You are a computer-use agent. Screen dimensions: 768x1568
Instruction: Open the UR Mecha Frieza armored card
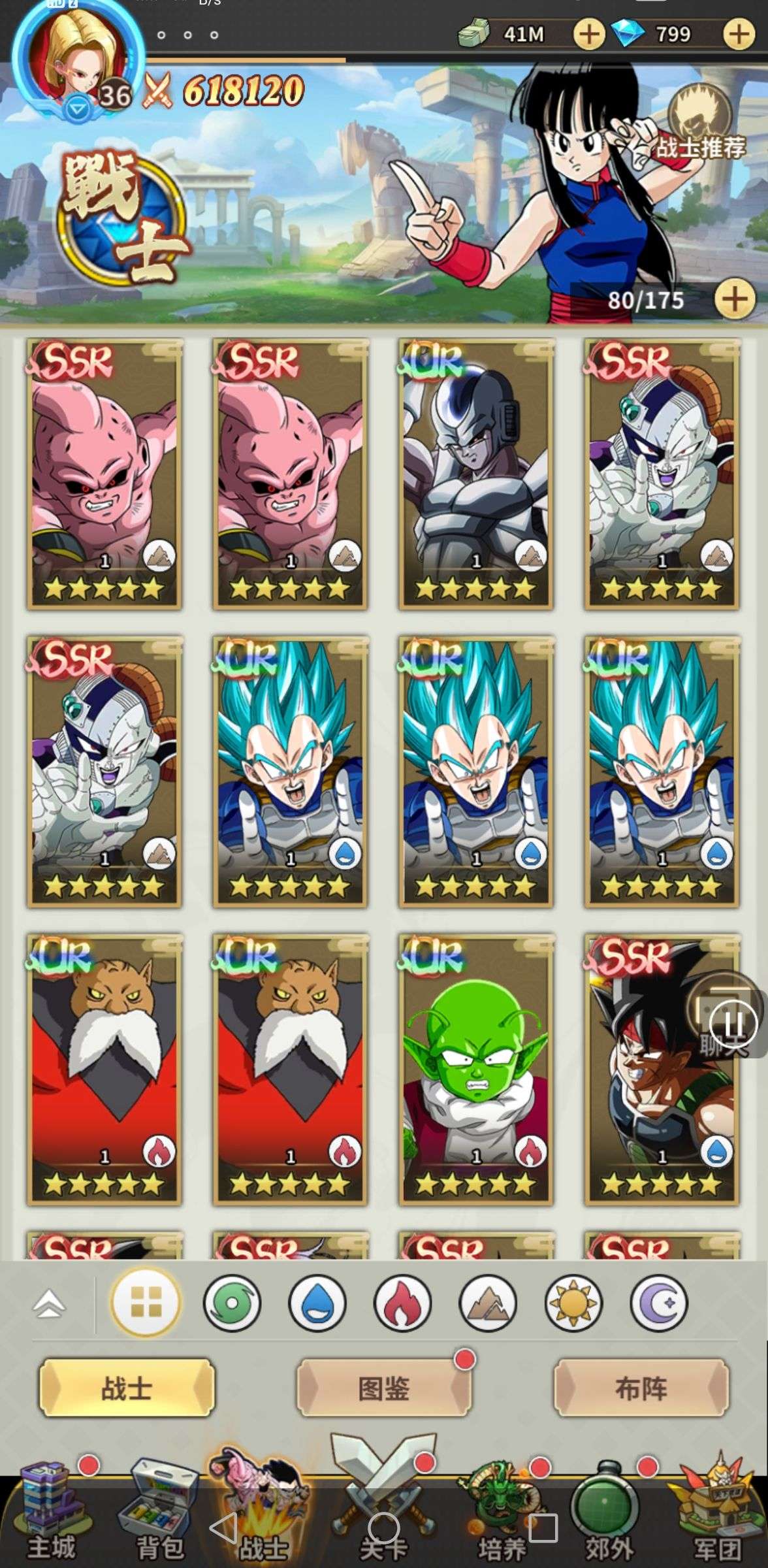point(475,474)
